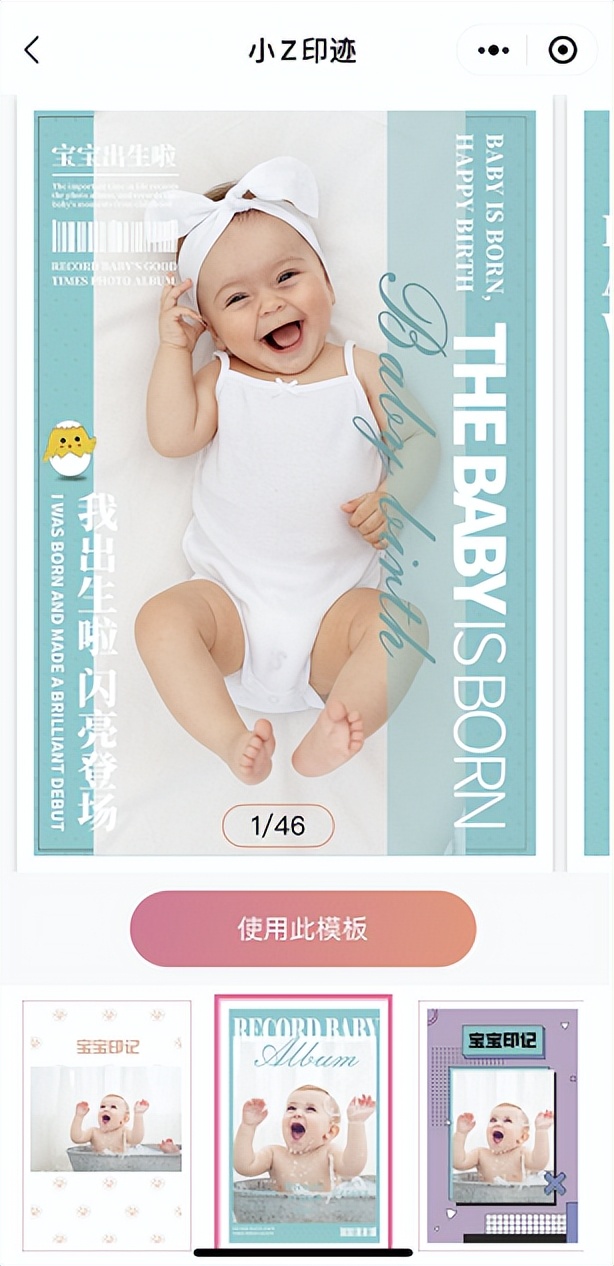Tap the 使用此模板 button
This screenshot has width=614, height=1266.
[x=303, y=929]
